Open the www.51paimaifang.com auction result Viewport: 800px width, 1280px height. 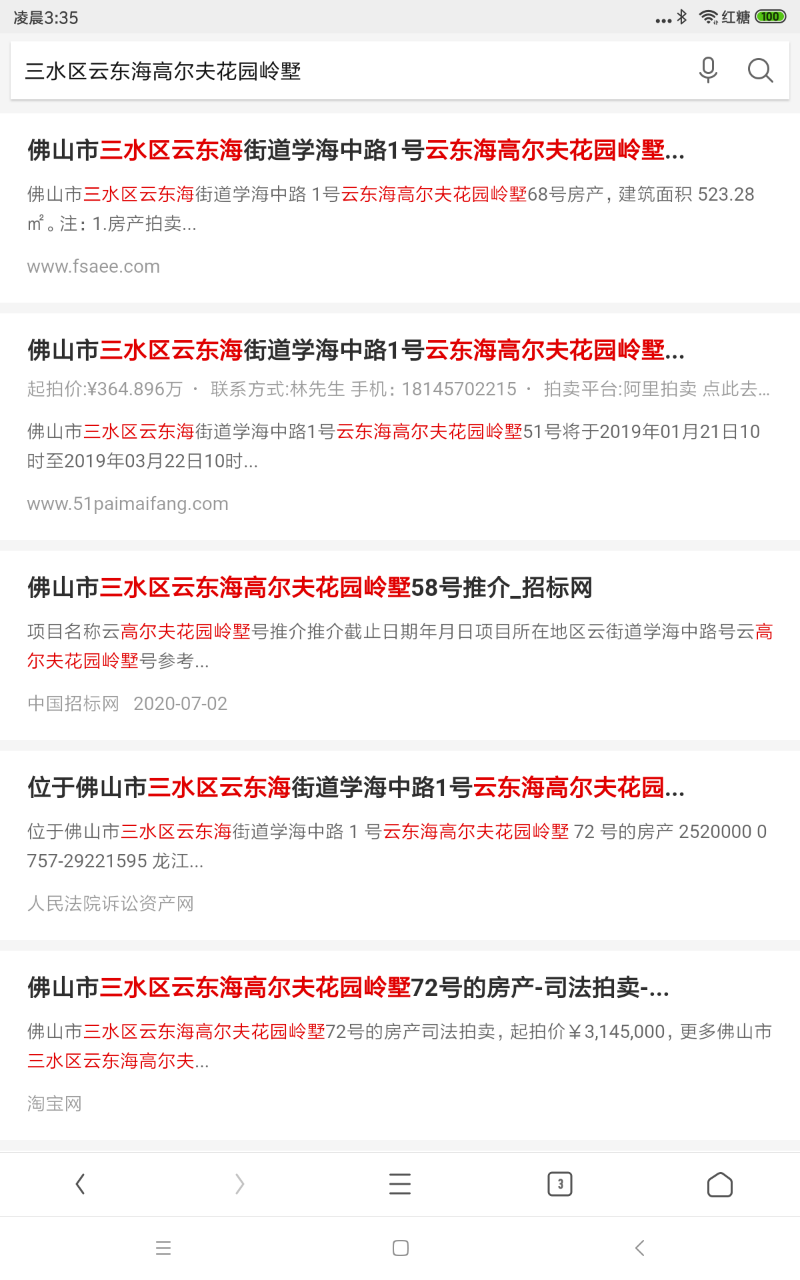coord(356,351)
